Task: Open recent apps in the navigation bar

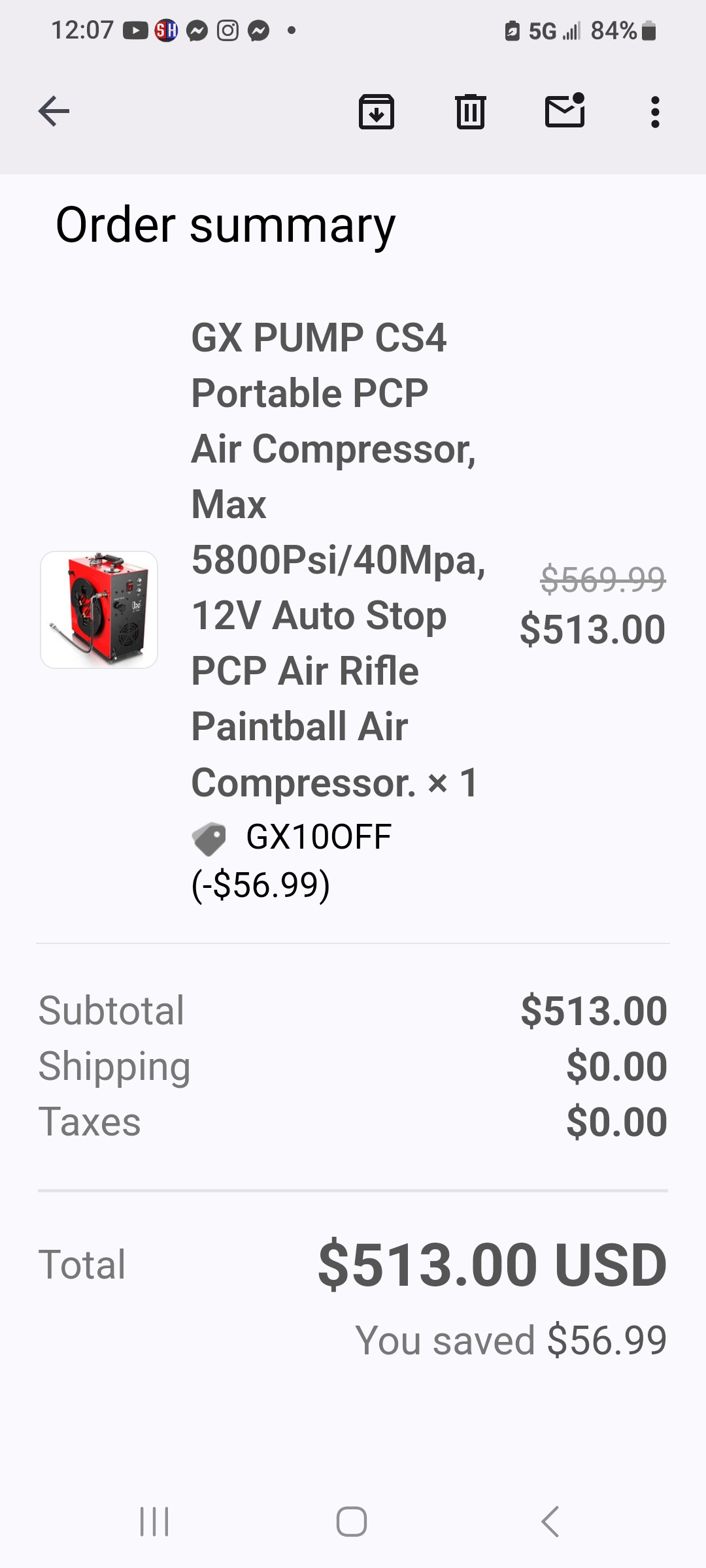Action: (x=155, y=1522)
